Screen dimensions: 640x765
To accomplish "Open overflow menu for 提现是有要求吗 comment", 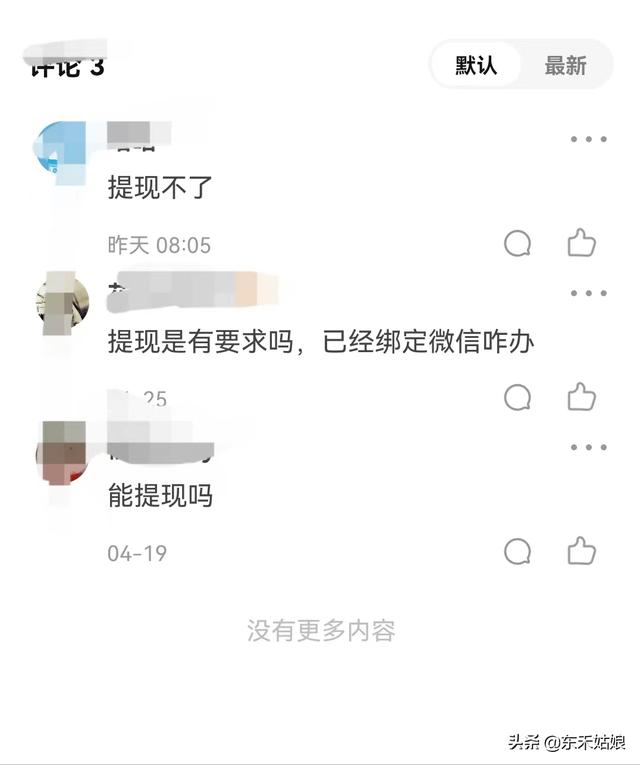I will pos(588,294).
